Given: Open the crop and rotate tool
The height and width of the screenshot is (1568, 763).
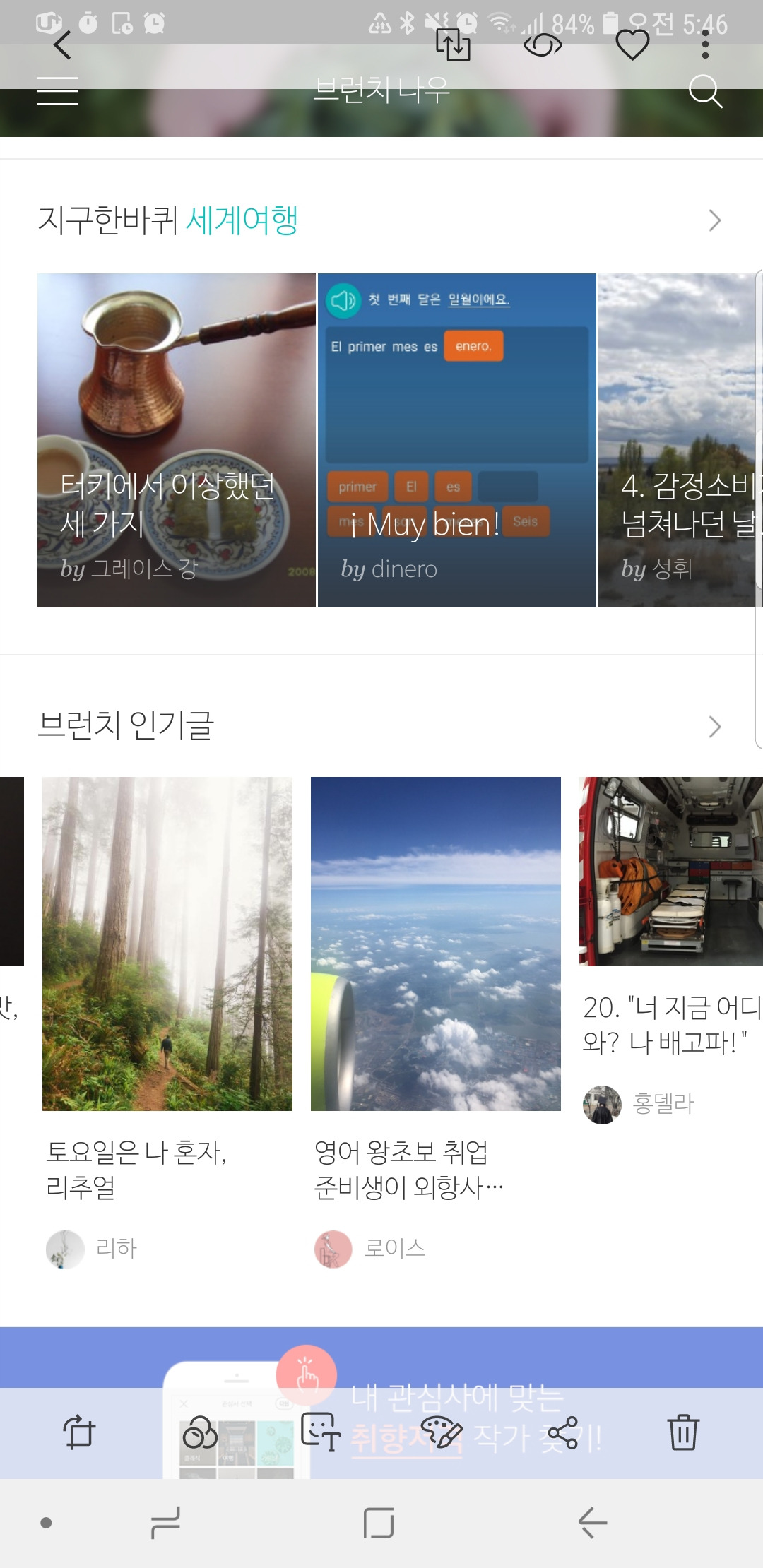Looking at the screenshot, I should (x=79, y=1432).
